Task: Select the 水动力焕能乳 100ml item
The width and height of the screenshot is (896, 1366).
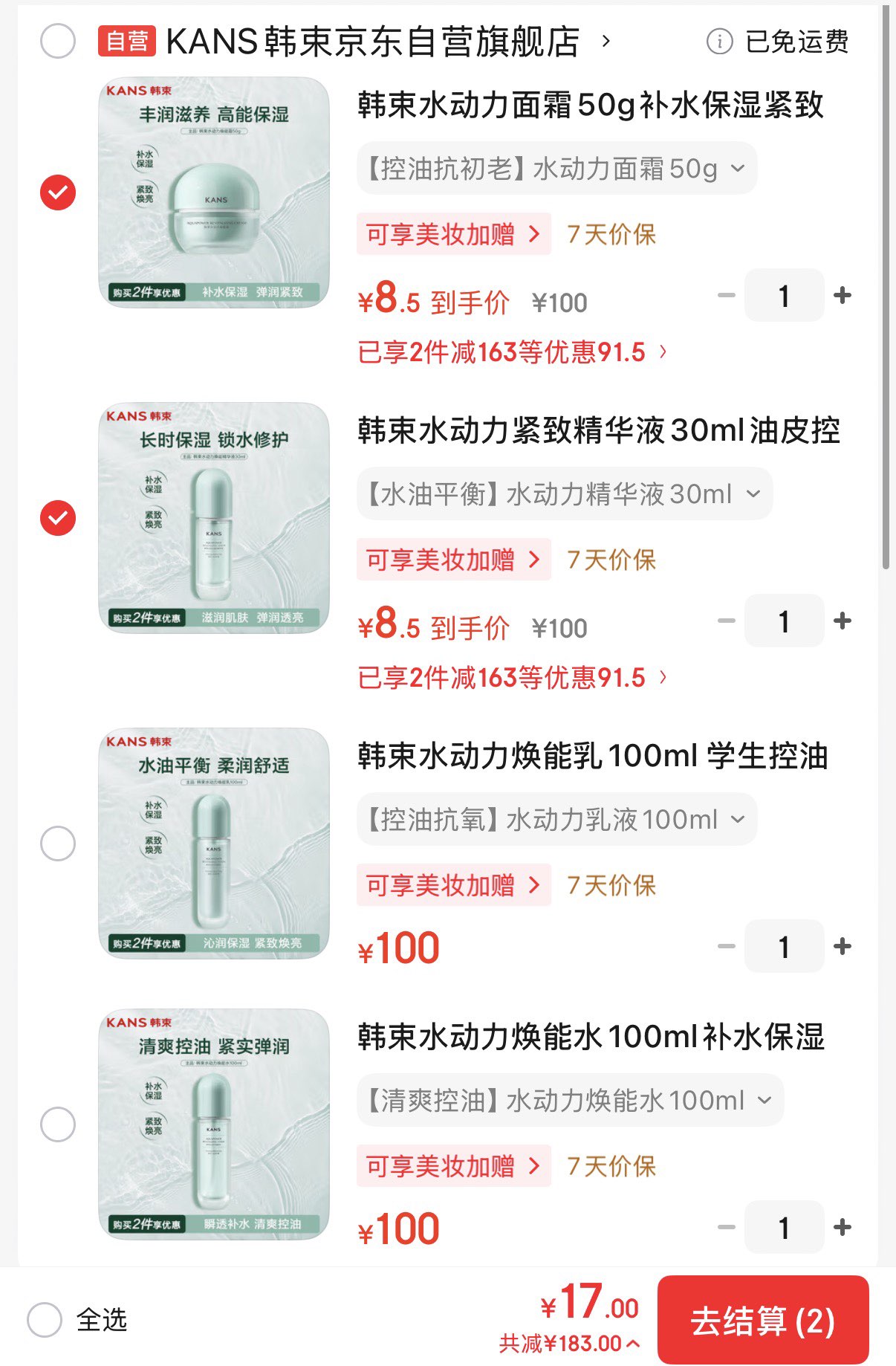Action: 58,844
